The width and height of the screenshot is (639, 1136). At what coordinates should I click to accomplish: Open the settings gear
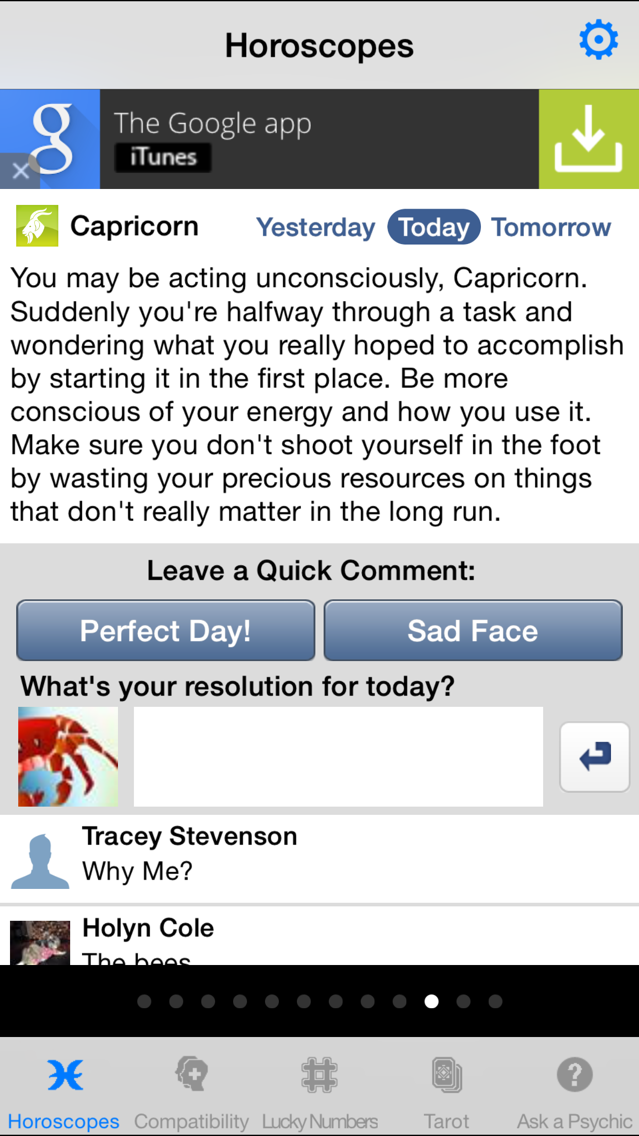598,41
